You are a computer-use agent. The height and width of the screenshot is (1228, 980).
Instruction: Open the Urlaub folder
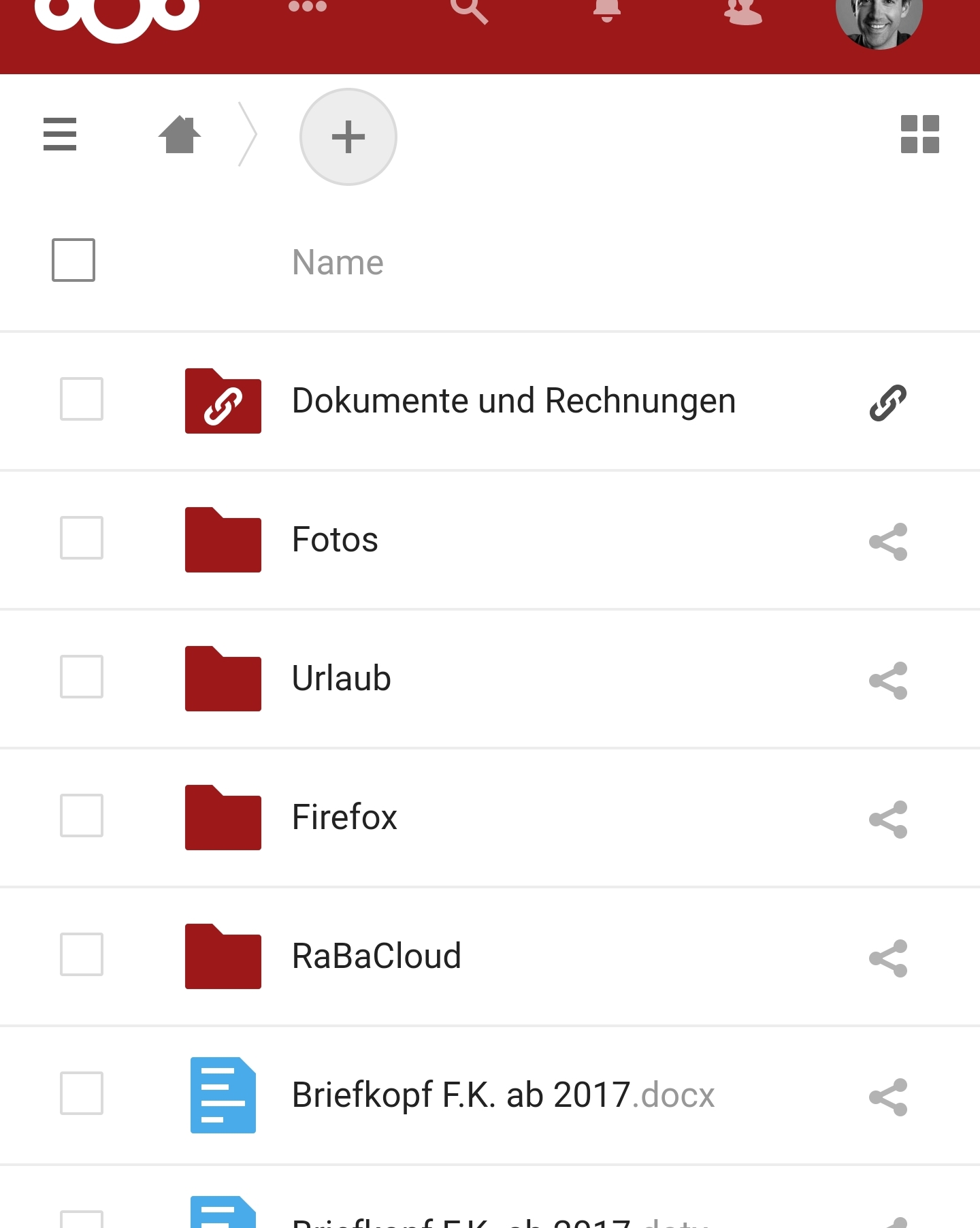tap(341, 679)
